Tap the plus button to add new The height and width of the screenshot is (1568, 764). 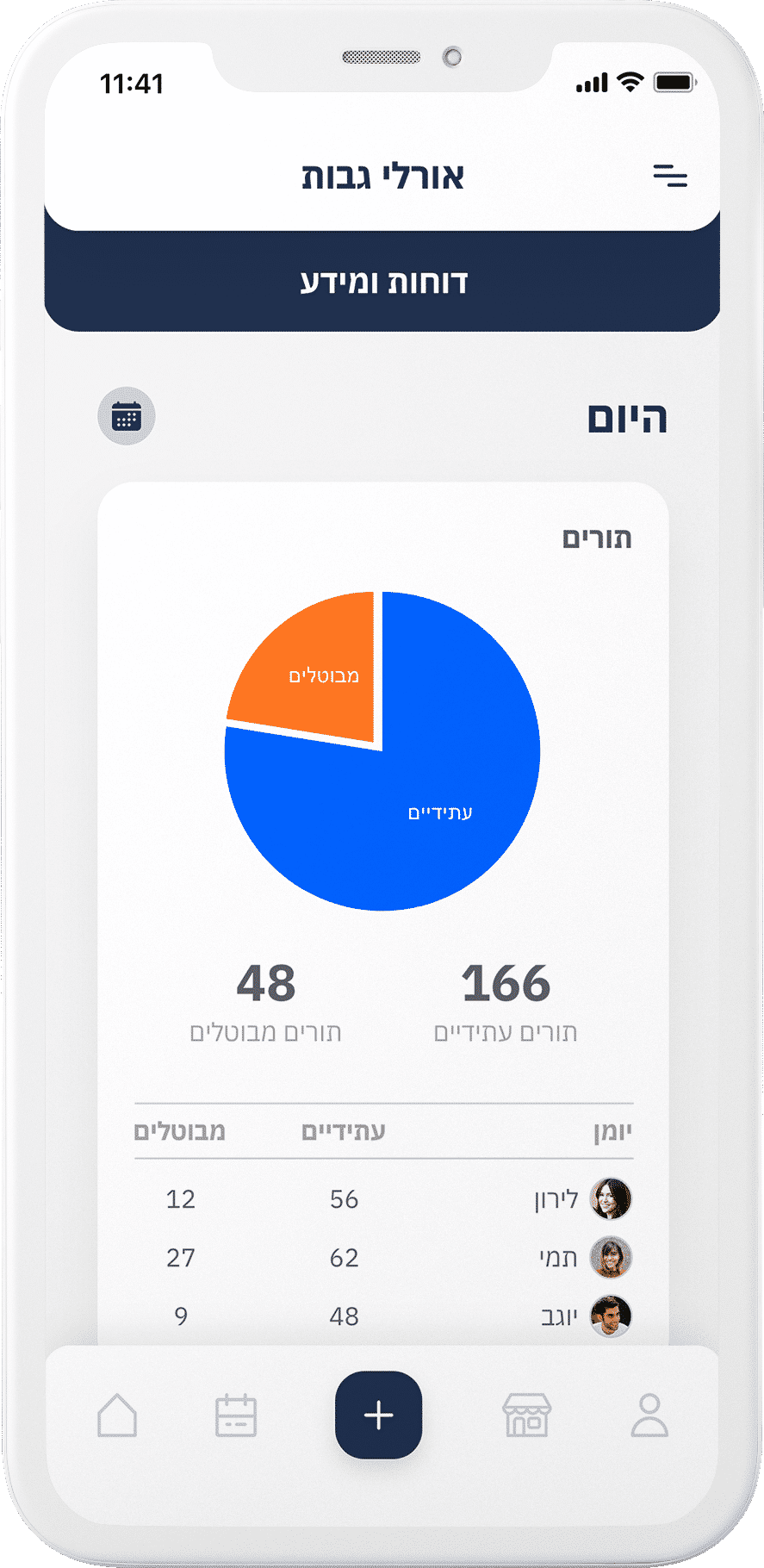pyautogui.click(x=379, y=1415)
